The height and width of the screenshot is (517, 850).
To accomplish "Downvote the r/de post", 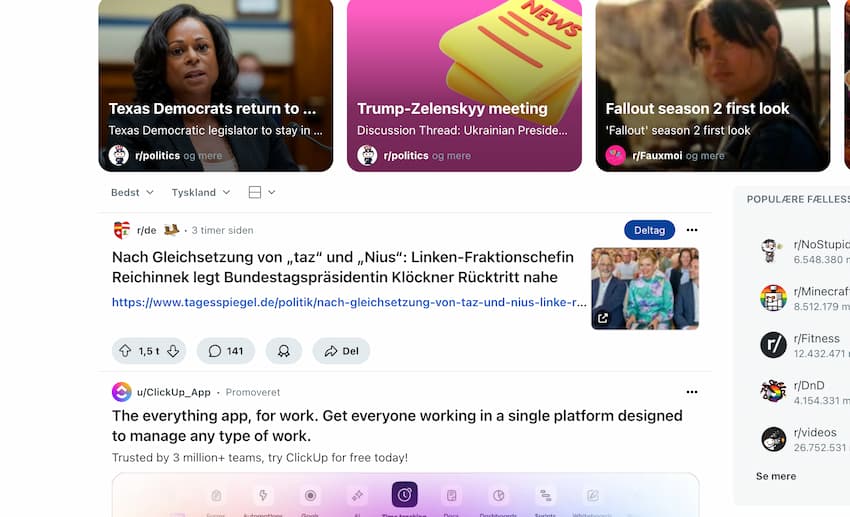I will [x=173, y=351].
